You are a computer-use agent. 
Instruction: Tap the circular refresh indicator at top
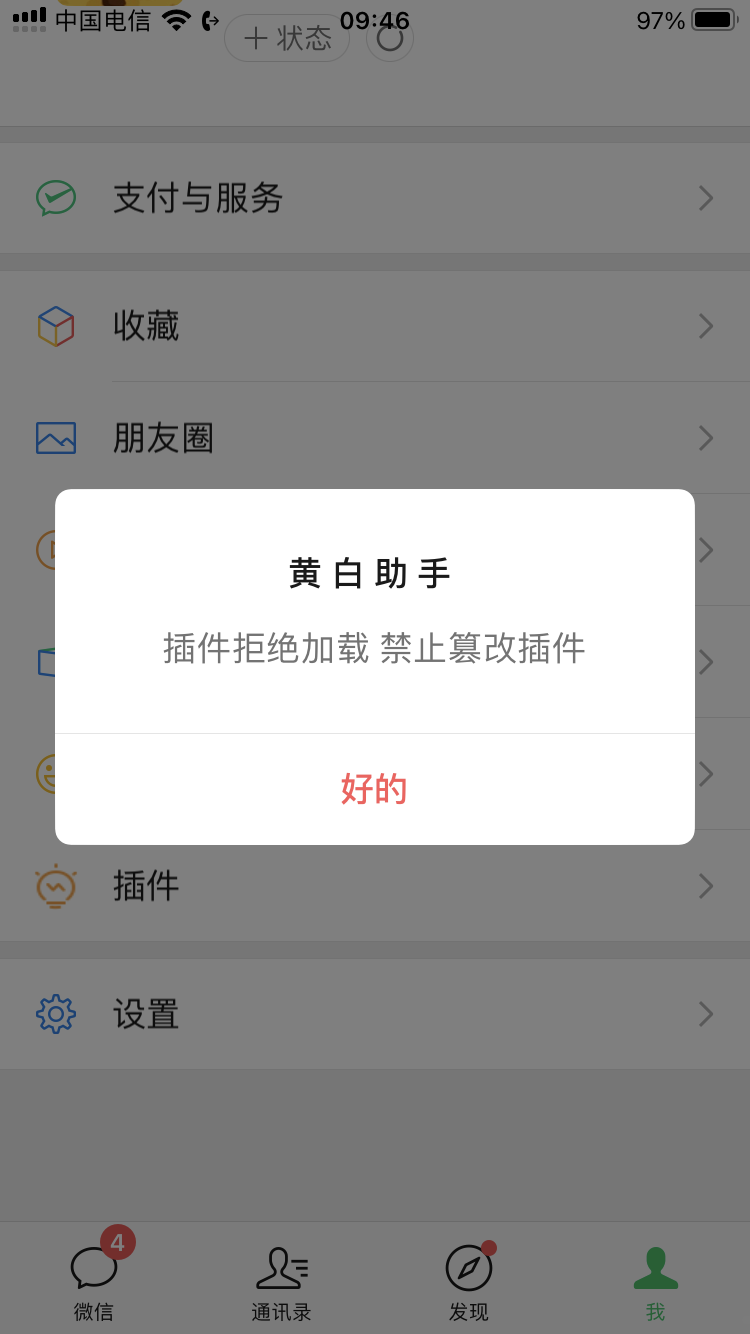pos(389,37)
